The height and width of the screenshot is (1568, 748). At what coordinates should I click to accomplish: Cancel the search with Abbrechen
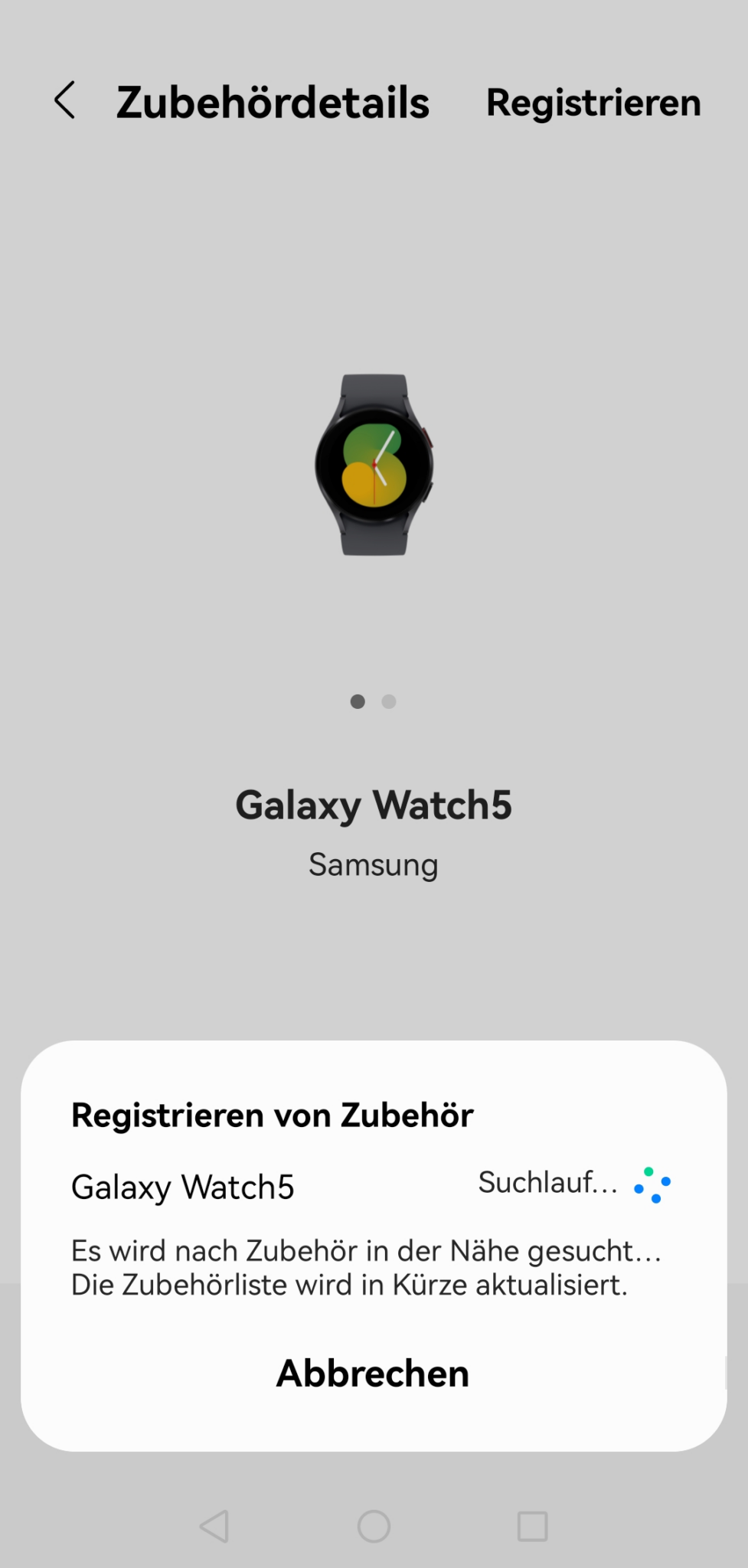(373, 1372)
